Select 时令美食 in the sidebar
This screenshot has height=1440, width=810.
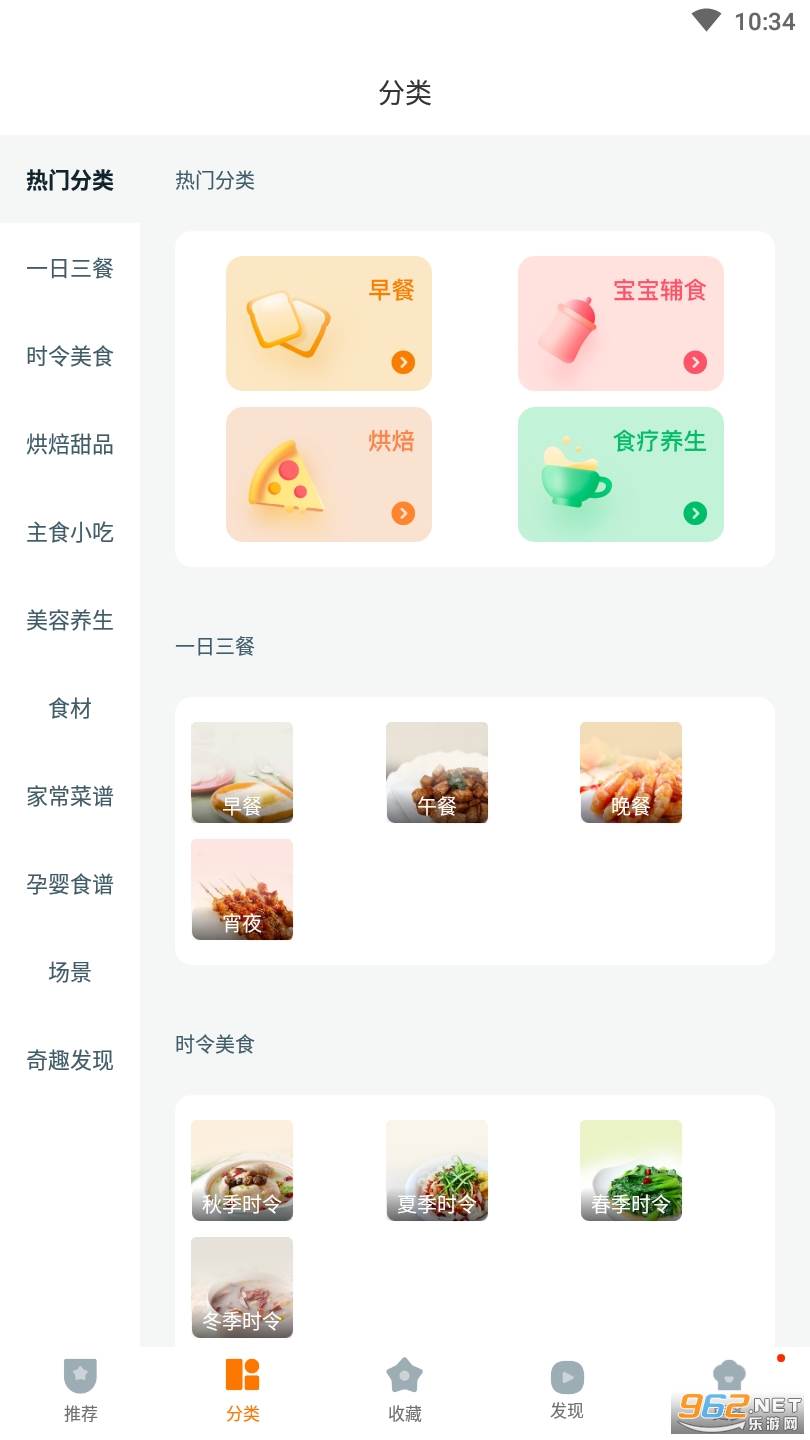pyautogui.click(x=70, y=356)
